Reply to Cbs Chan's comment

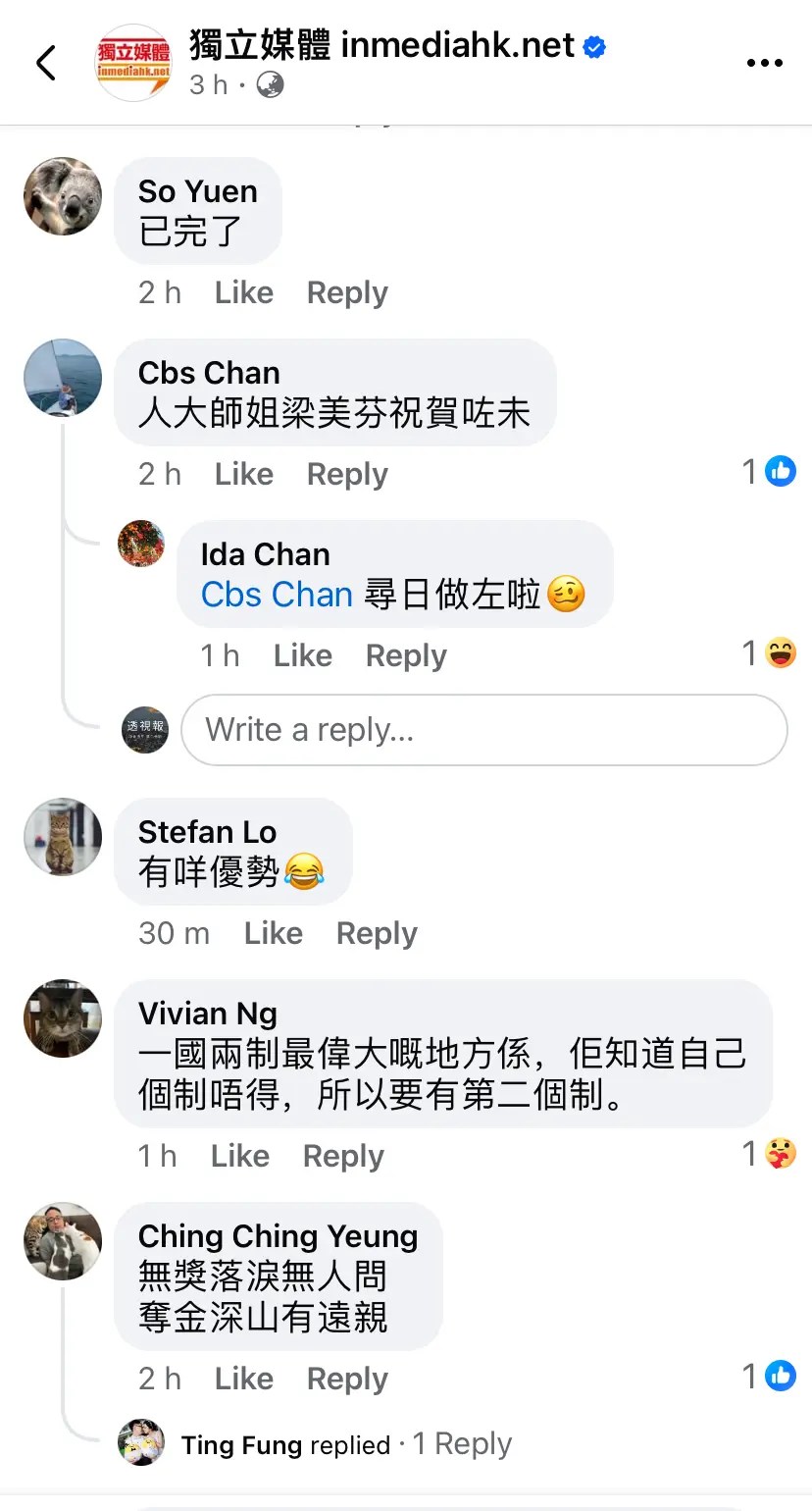347,474
